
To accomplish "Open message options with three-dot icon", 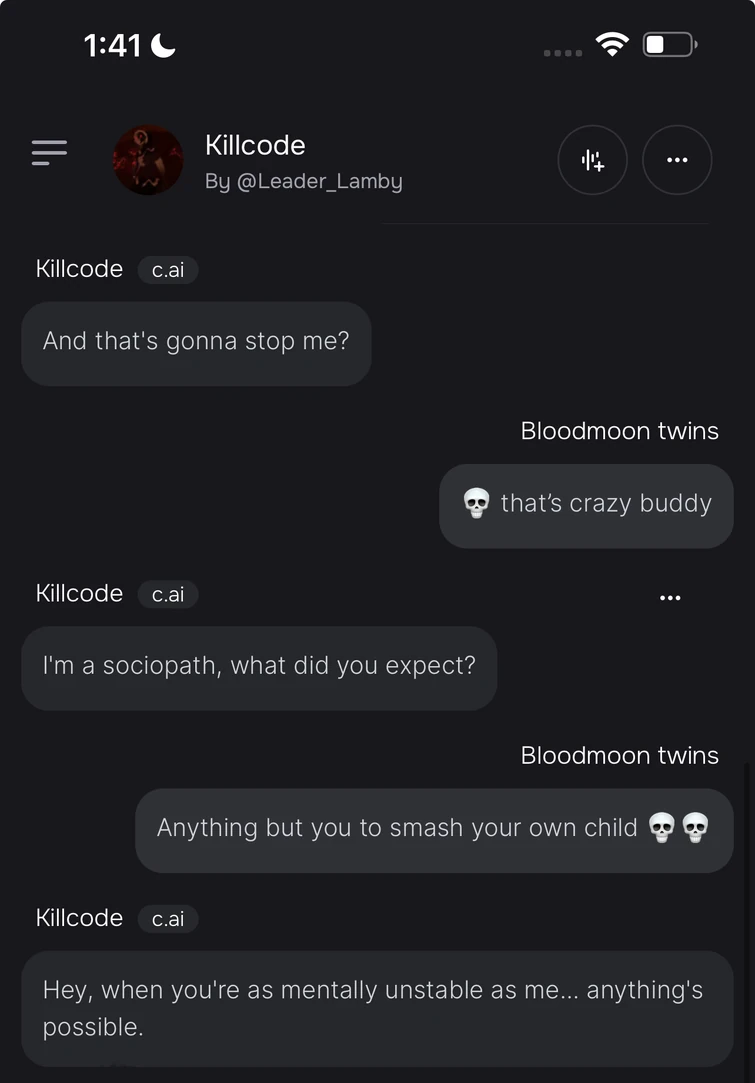I will 670,597.
